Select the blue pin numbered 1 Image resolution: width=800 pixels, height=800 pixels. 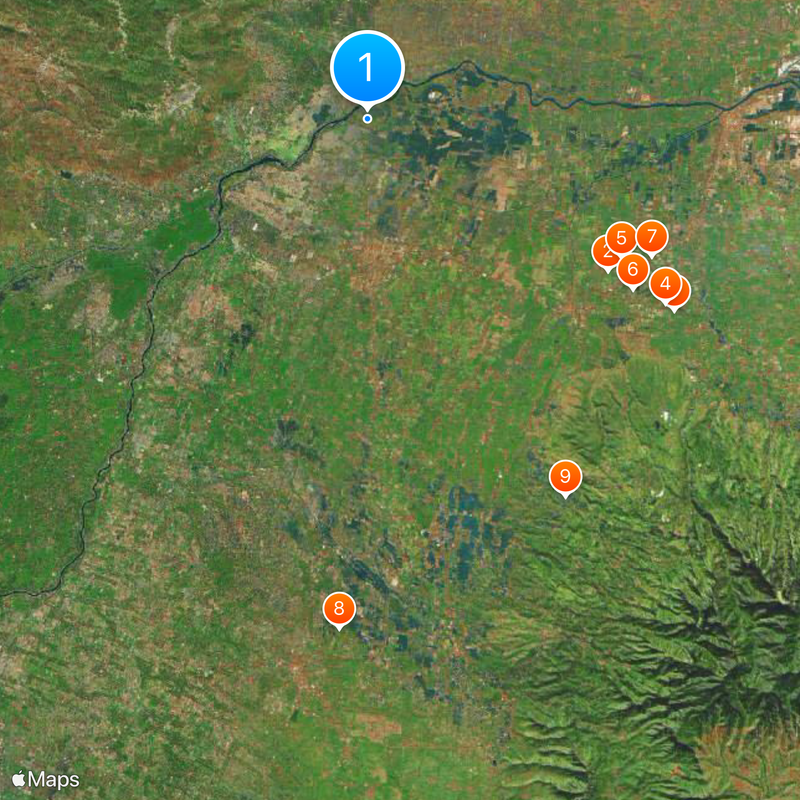[x=367, y=68]
